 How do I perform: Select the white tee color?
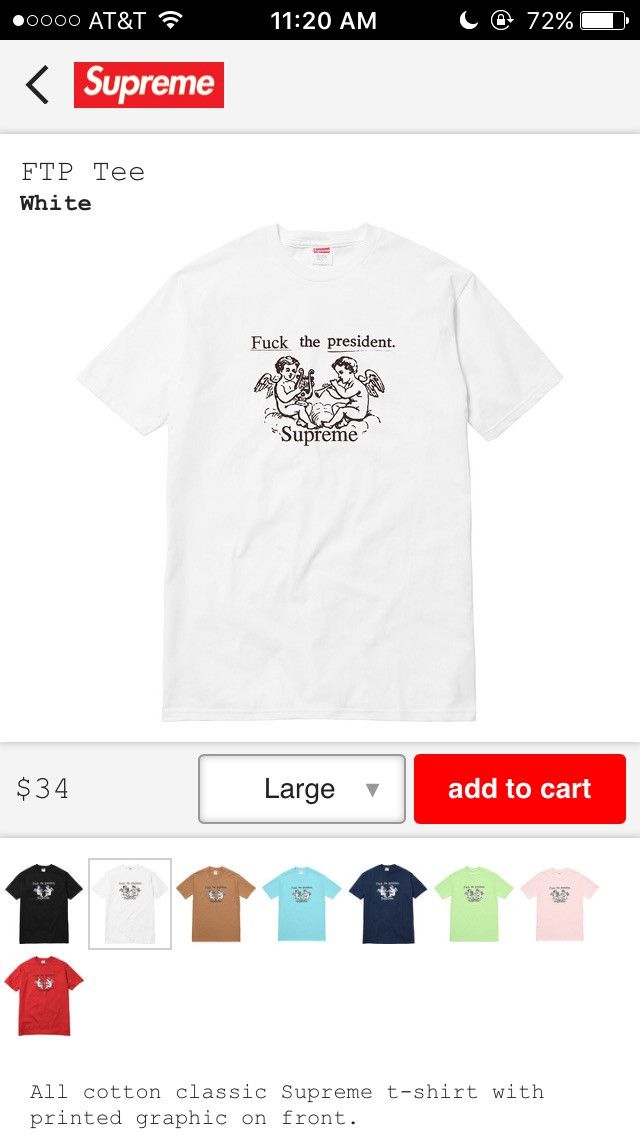130,903
